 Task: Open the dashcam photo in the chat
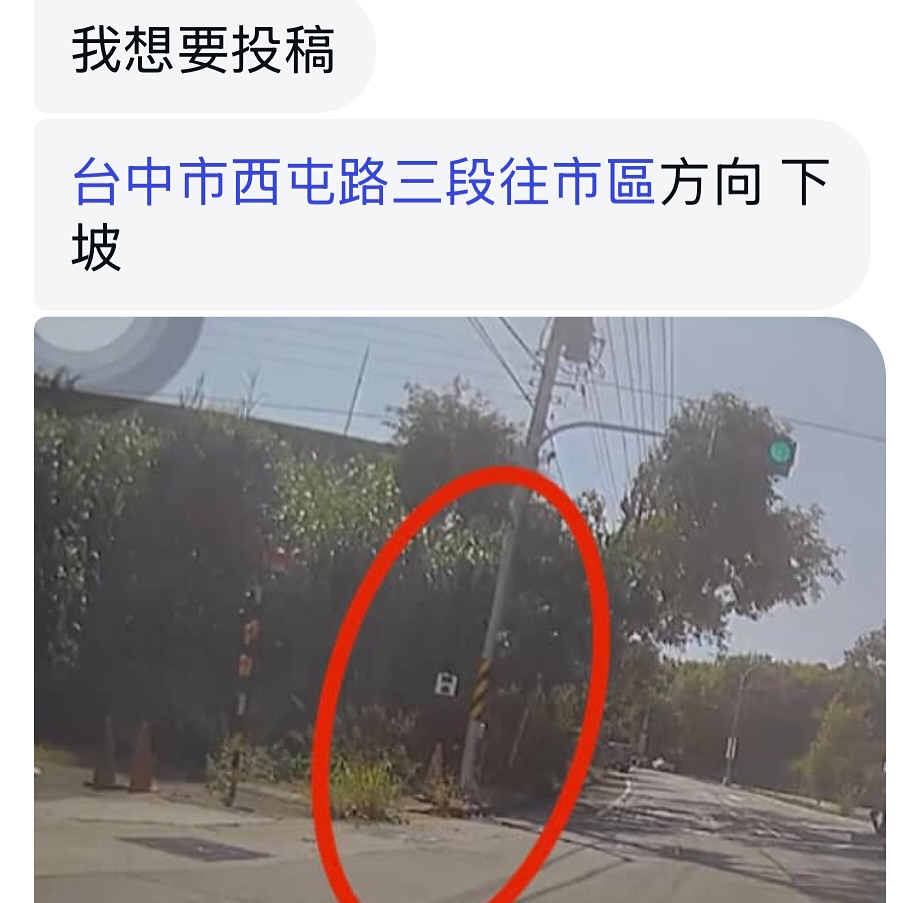point(459,610)
